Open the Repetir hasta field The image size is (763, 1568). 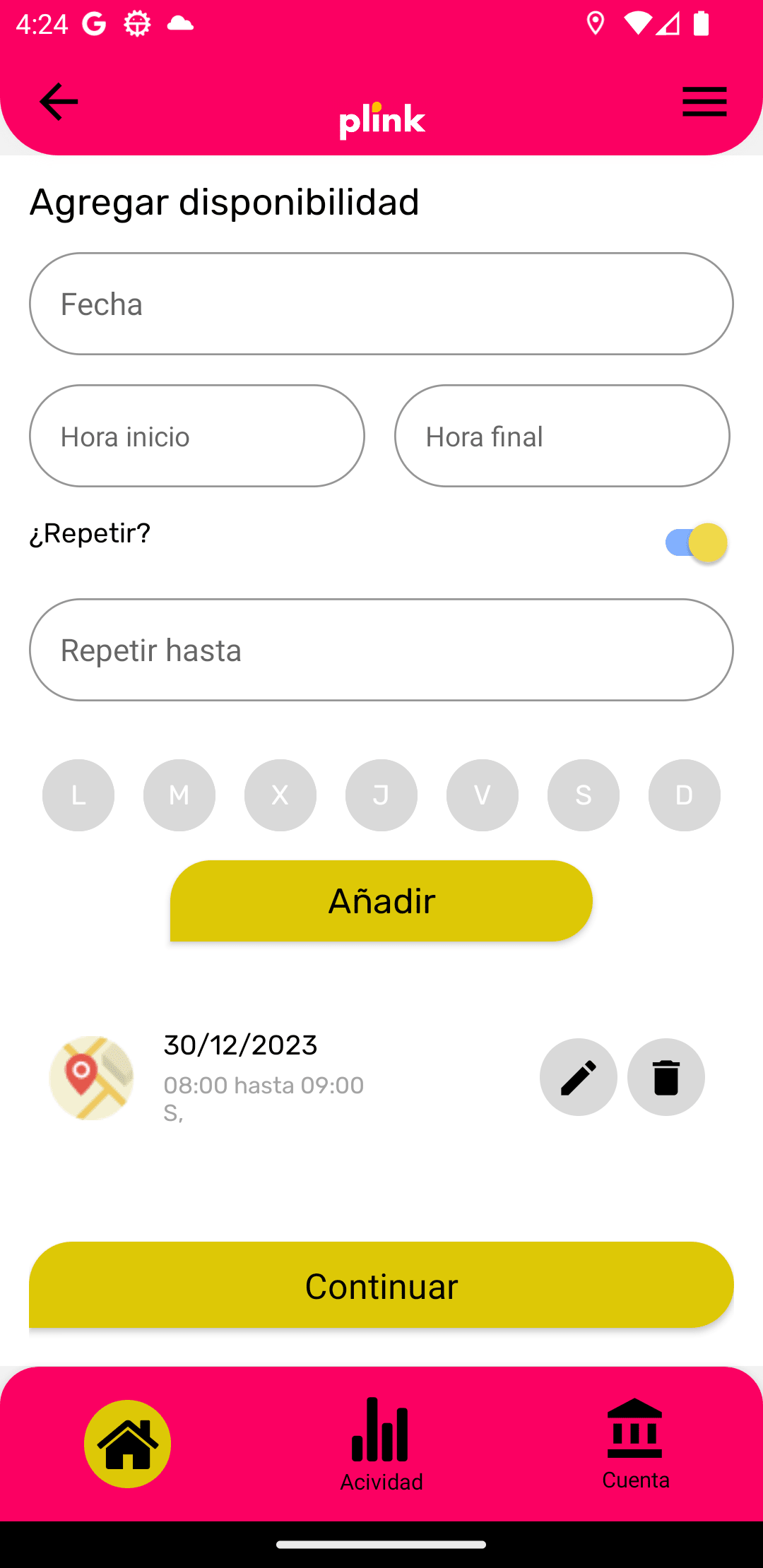(x=381, y=650)
